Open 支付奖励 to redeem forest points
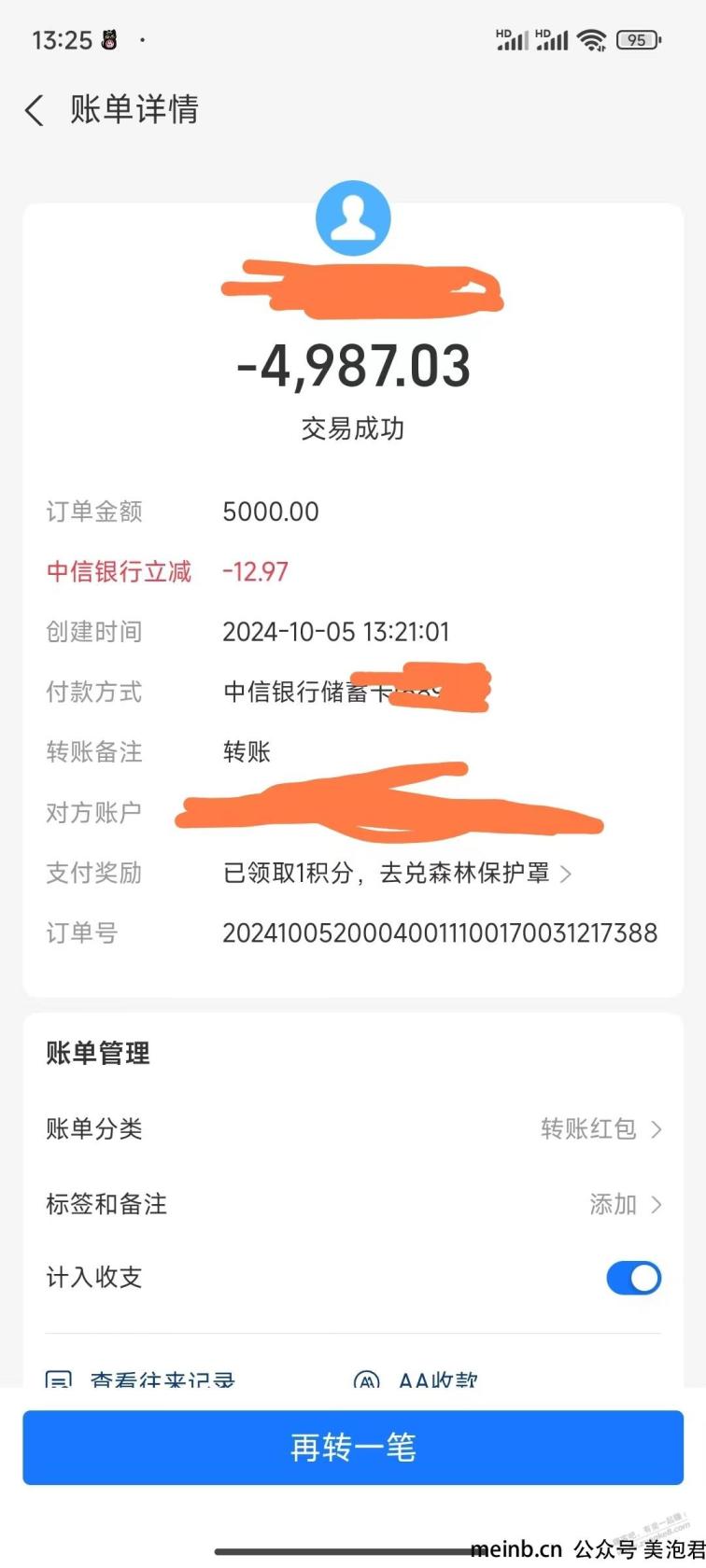Image resolution: width=706 pixels, height=1568 pixels. point(397,874)
